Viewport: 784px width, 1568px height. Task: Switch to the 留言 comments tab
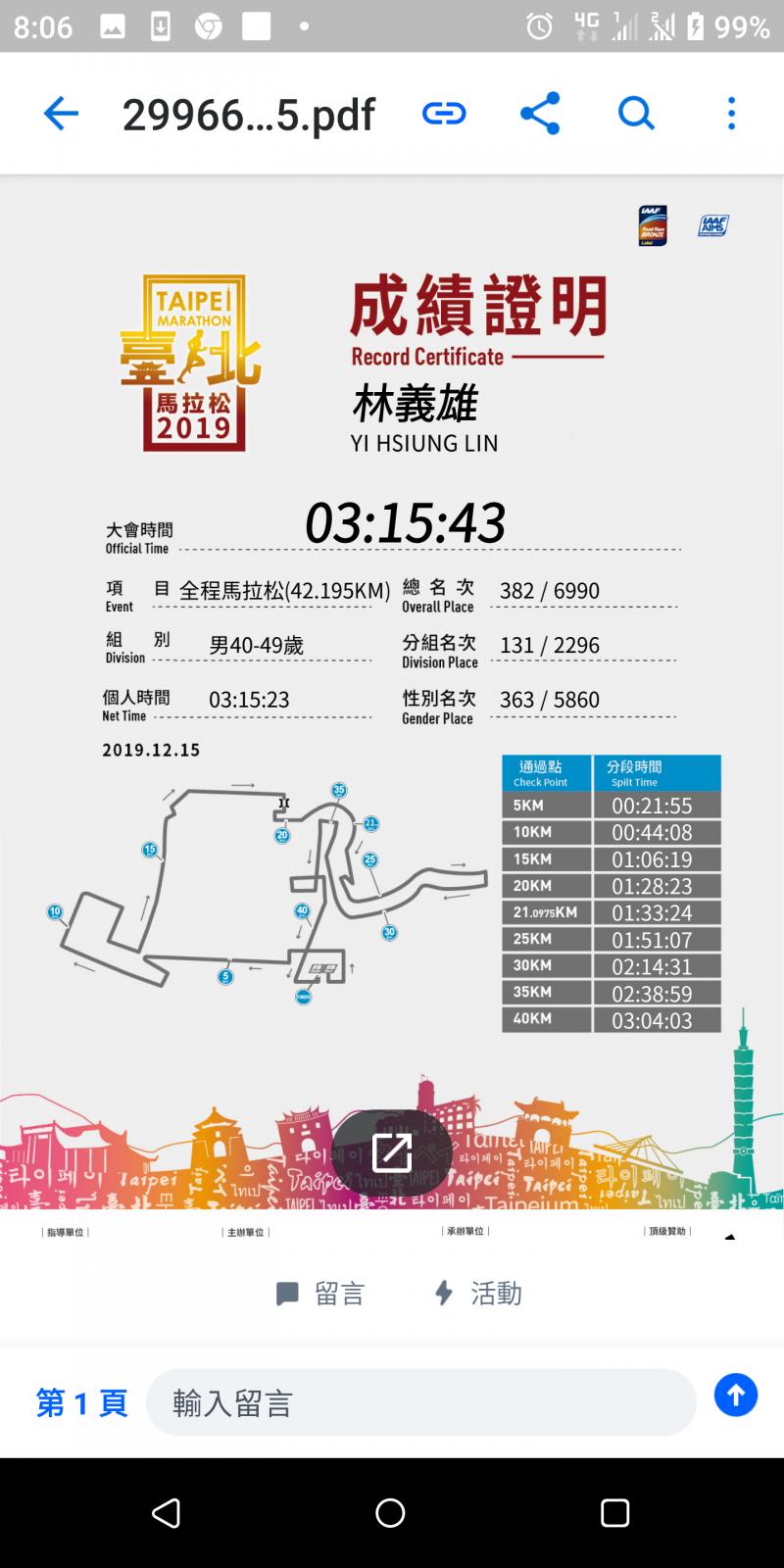320,1294
